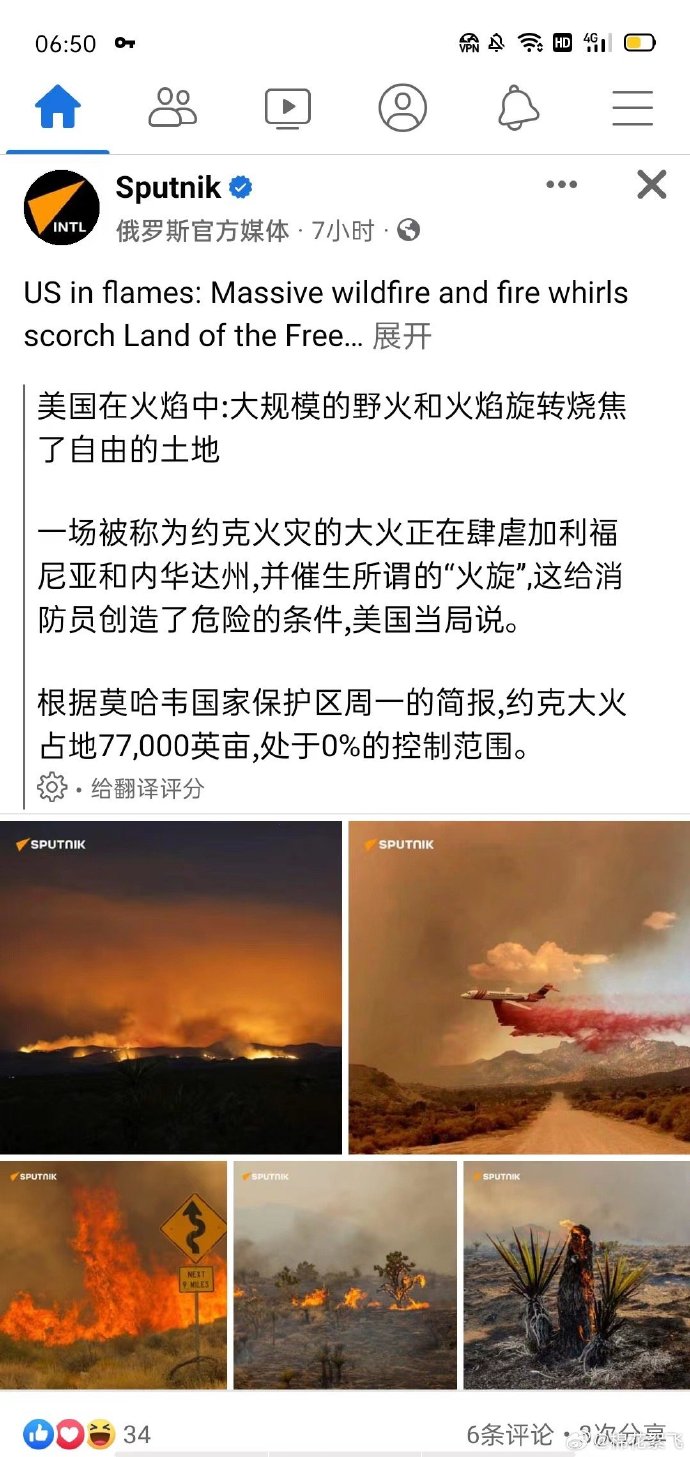Open the charred burning stump photo
The width and height of the screenshot is (690, 1457).
(x=576, y=1274)
